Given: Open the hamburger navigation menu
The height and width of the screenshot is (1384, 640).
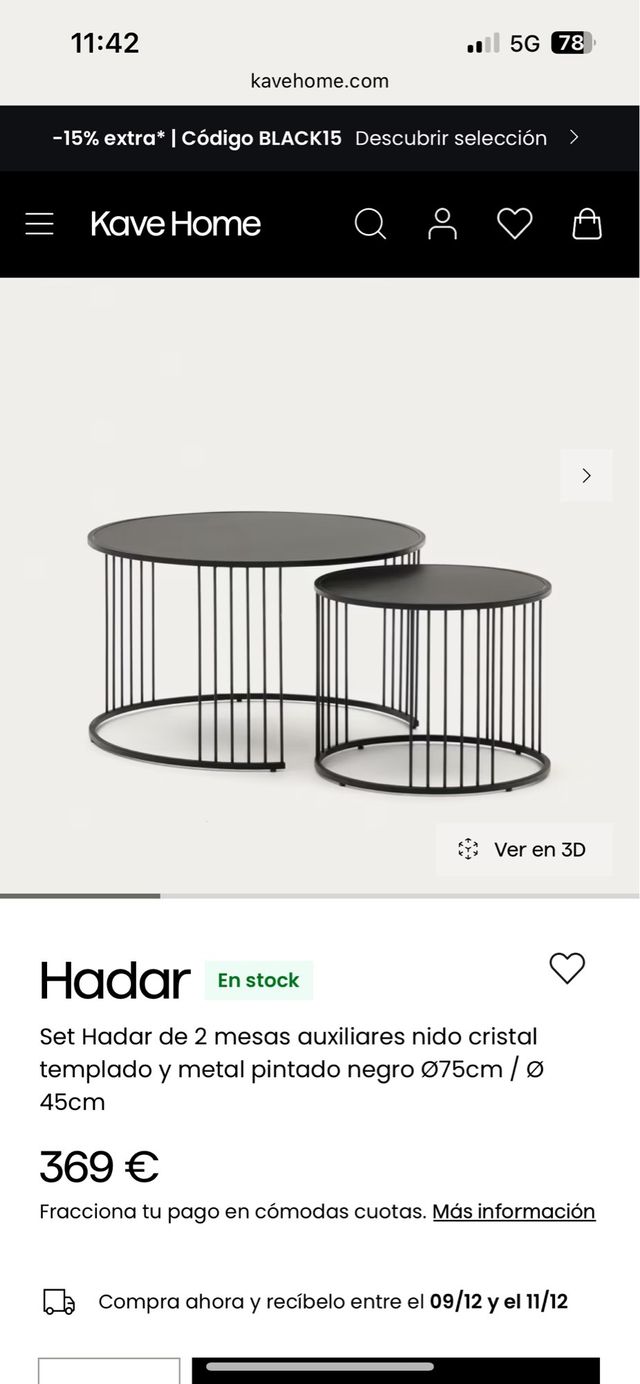Looking at the screenshot, I should pos(39,224).
